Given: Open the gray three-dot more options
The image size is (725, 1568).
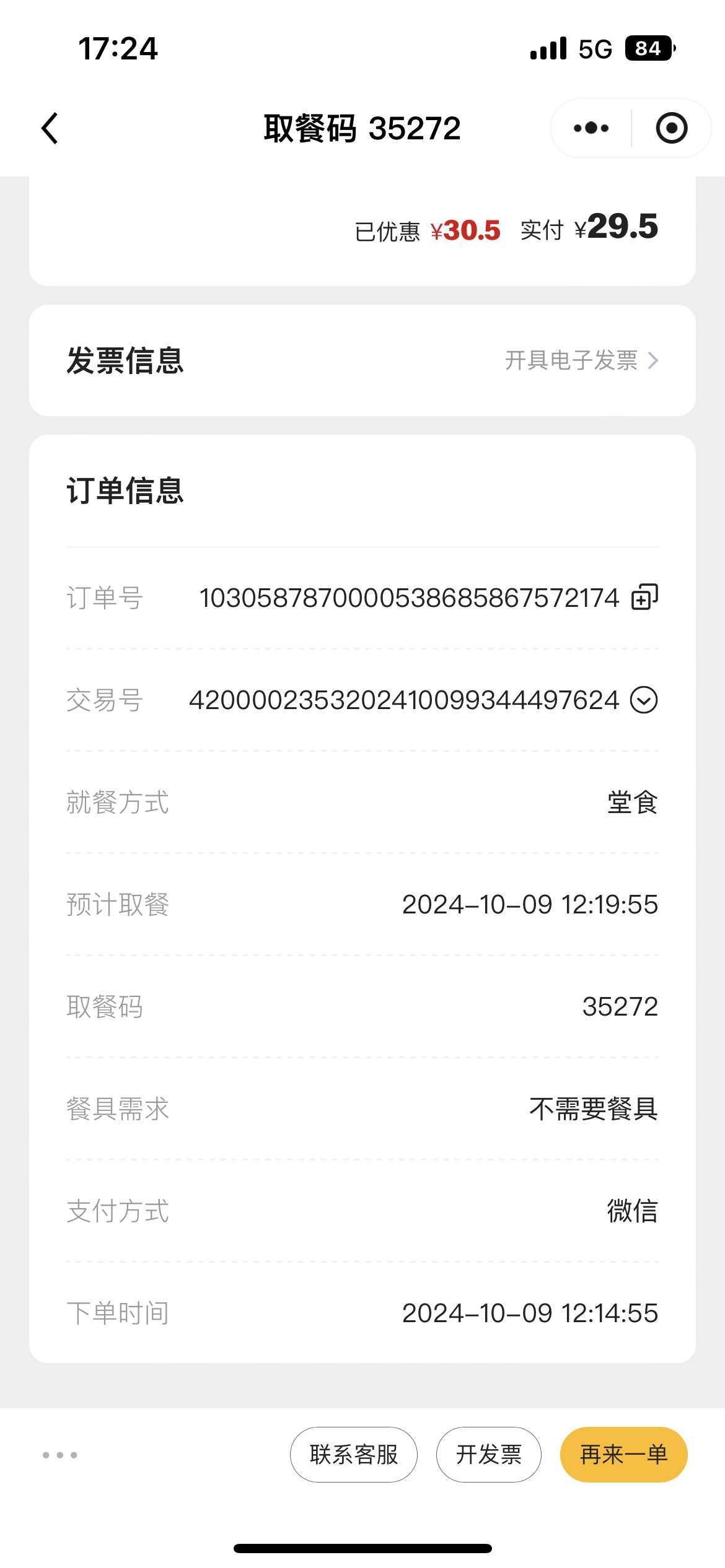Looking at the screenshot, I should click(x=60, y=1455).
